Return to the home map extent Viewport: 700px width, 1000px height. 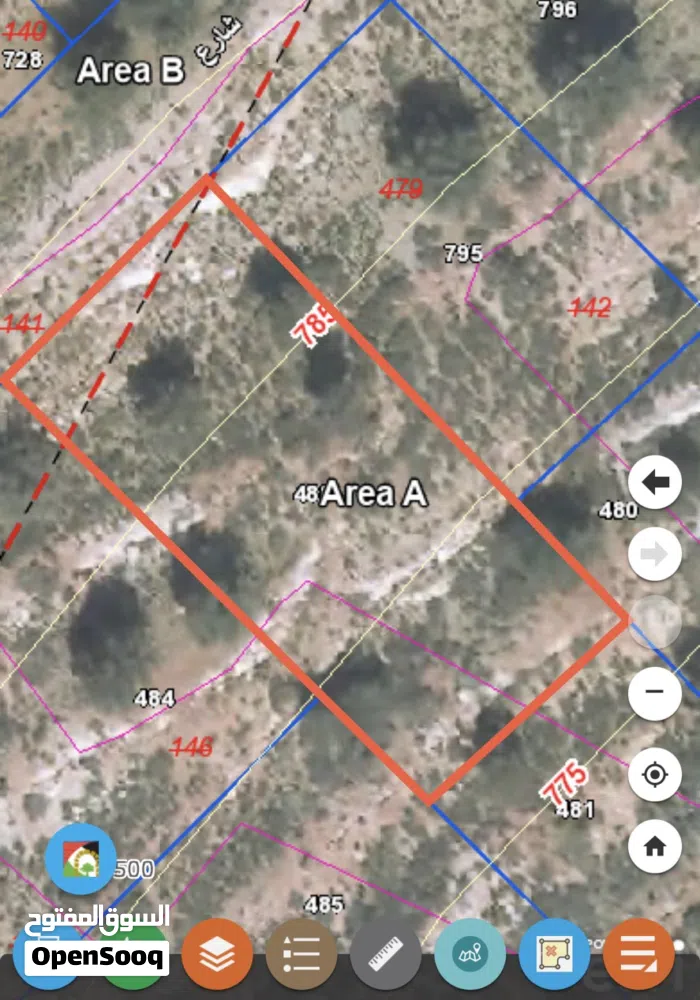coord(654,847)
